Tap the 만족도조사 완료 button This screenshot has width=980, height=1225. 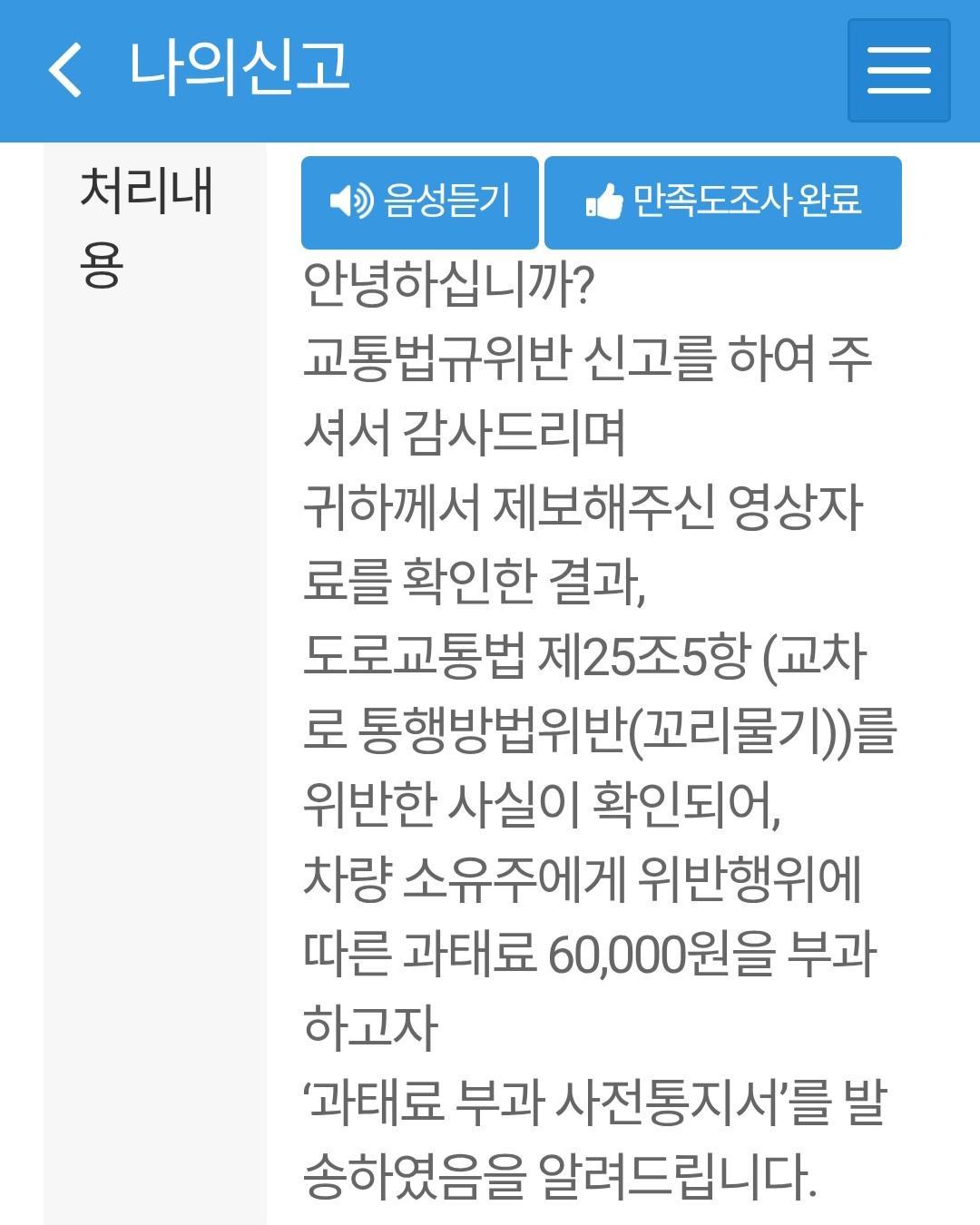pos(722,201)
